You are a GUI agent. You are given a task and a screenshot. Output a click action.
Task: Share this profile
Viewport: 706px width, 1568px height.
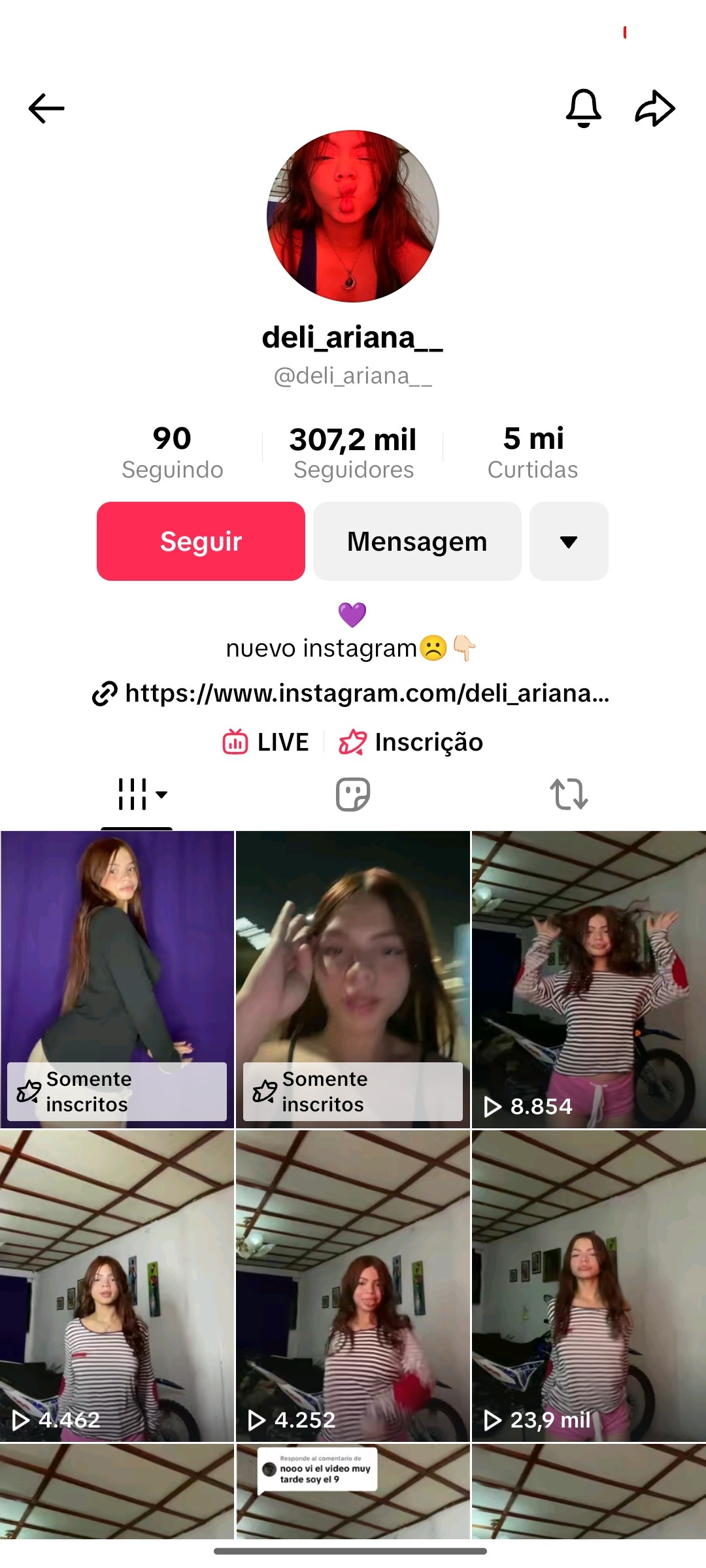click(x=654, y=108)
